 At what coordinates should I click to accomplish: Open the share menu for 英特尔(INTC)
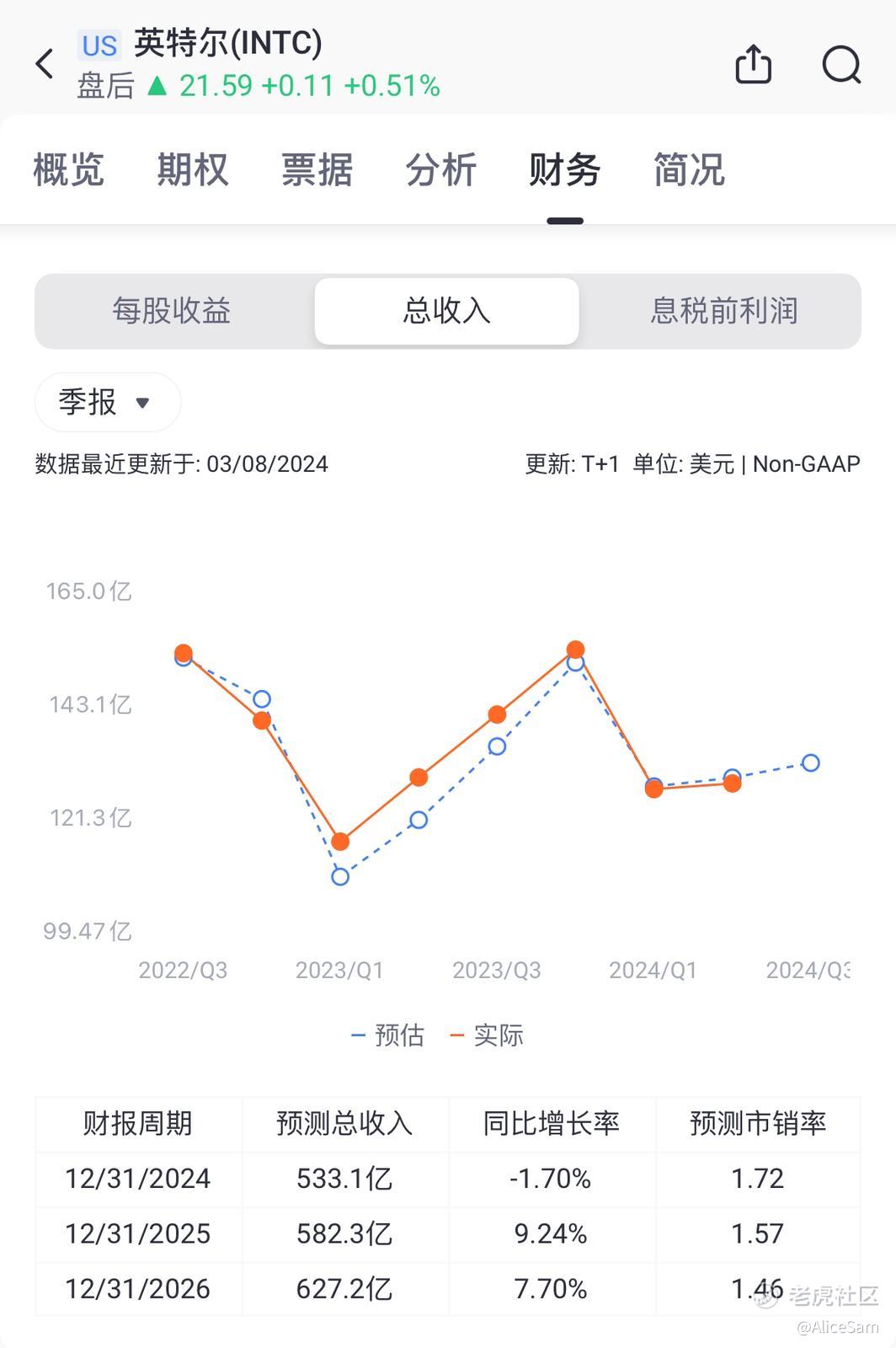(753, 65)
